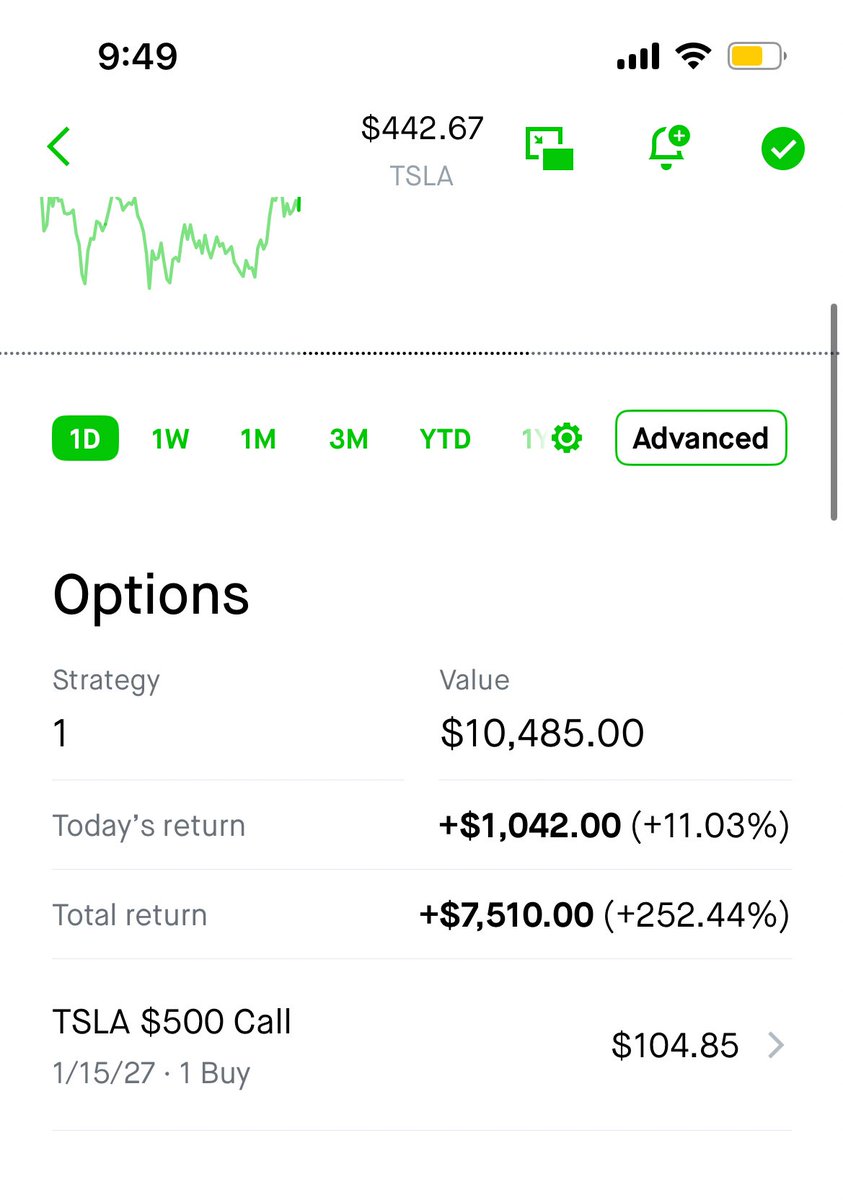The height and width of the screenshot is (1200, 843).
Task: Add a price alert with the bell
Action: tap(668, 148)
